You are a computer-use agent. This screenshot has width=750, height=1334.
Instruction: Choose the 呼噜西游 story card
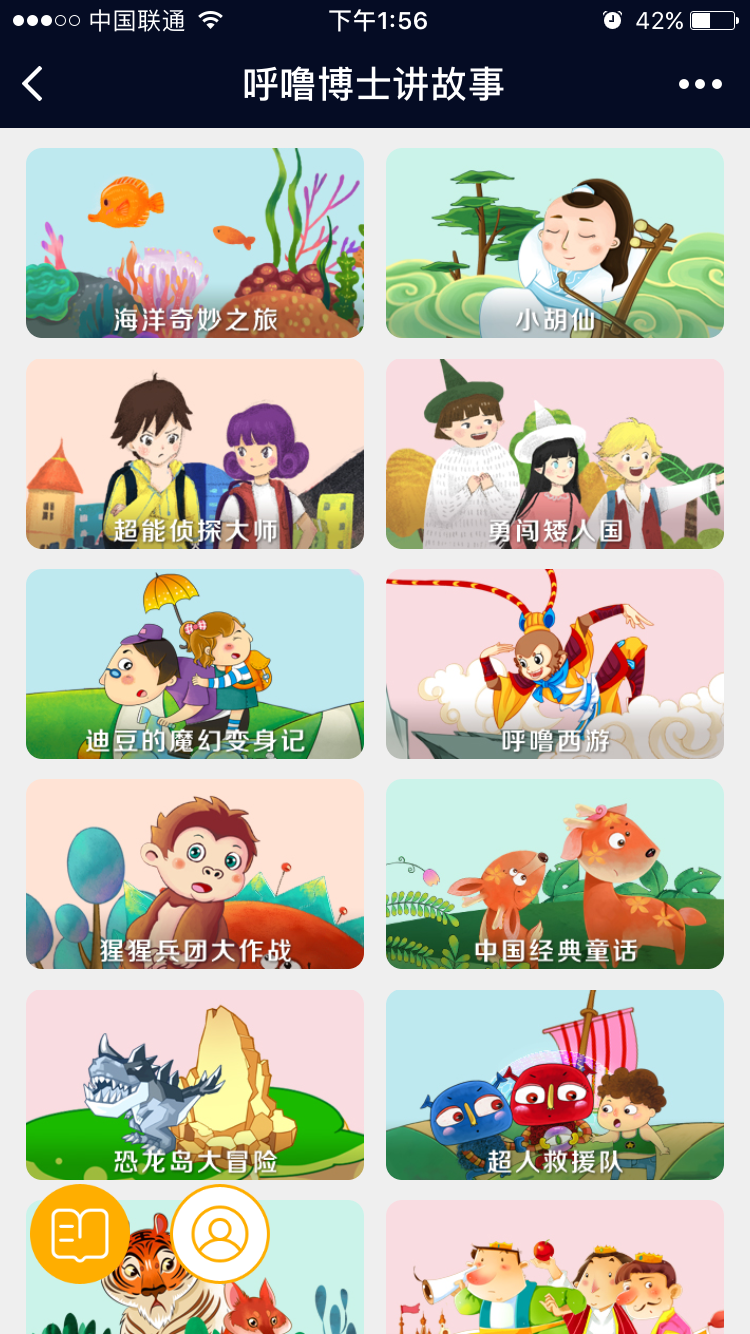pos(555,663)
